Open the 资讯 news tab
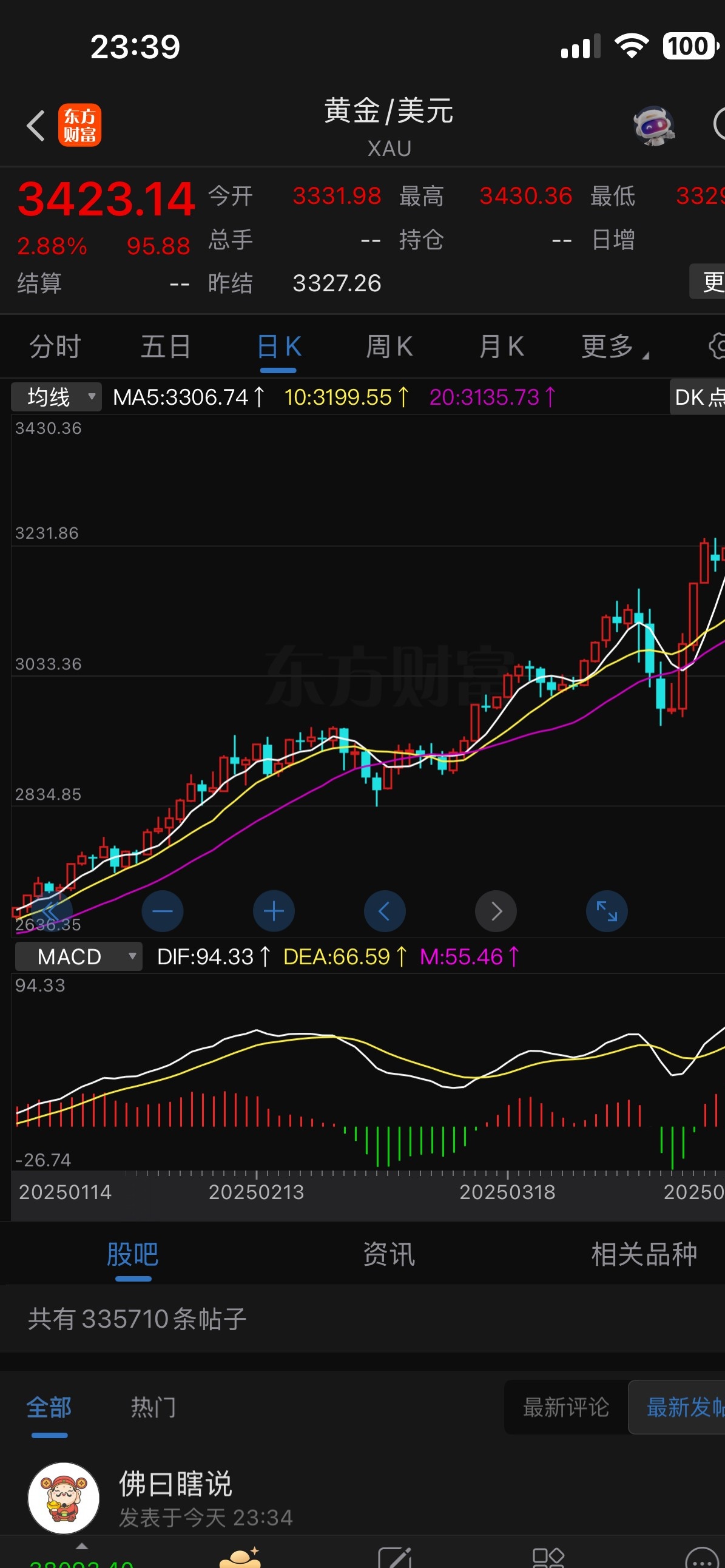 point(388,1254)
